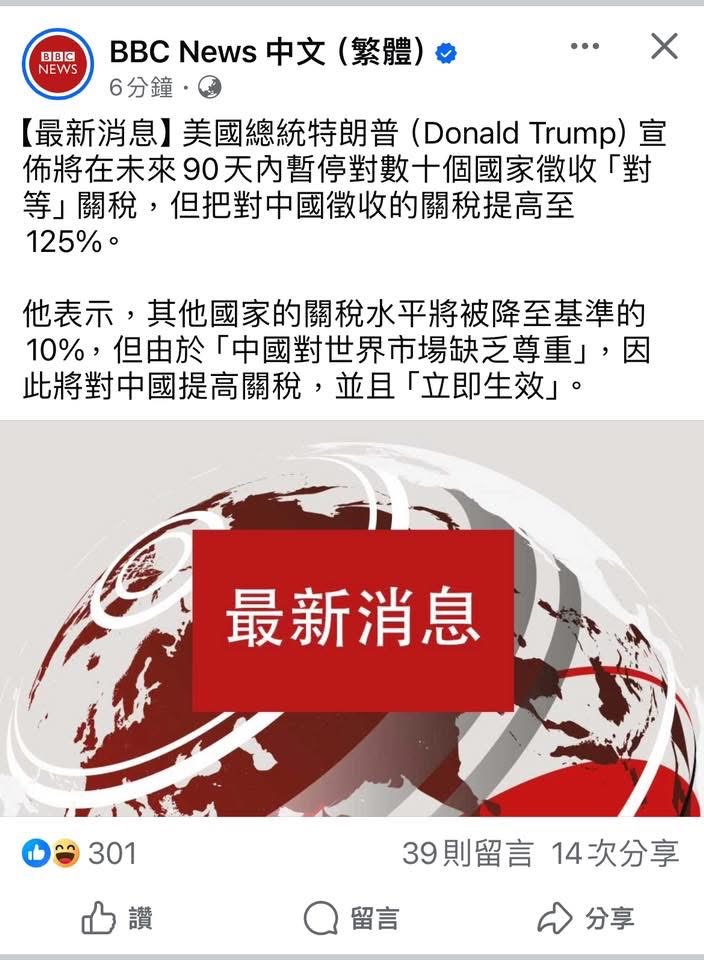Open the BBC News 中文 (繁體) page name
This screenshot has width=704, height=960.
coord(267,51)
